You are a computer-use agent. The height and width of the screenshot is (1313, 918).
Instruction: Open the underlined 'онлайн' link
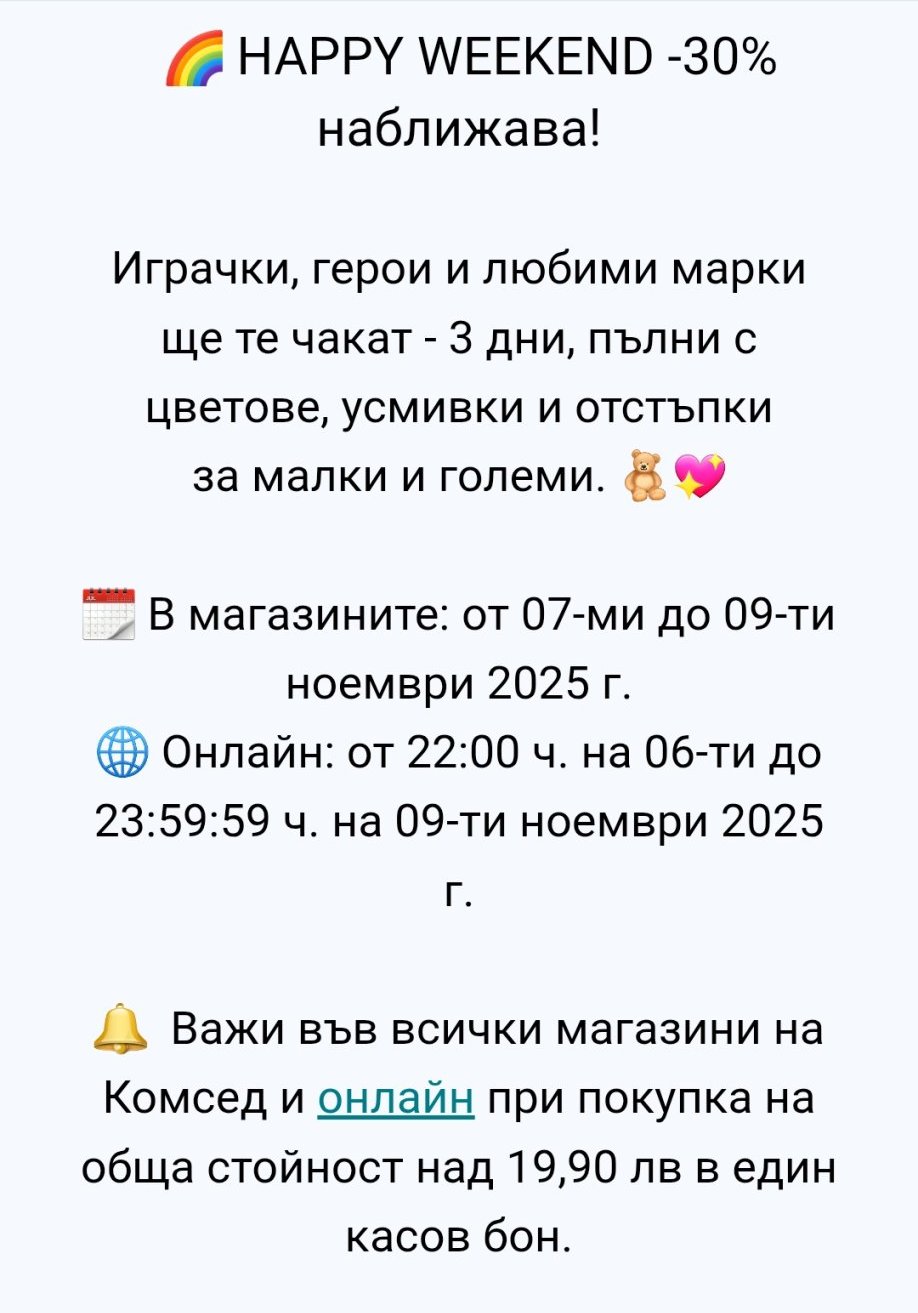395,1101
